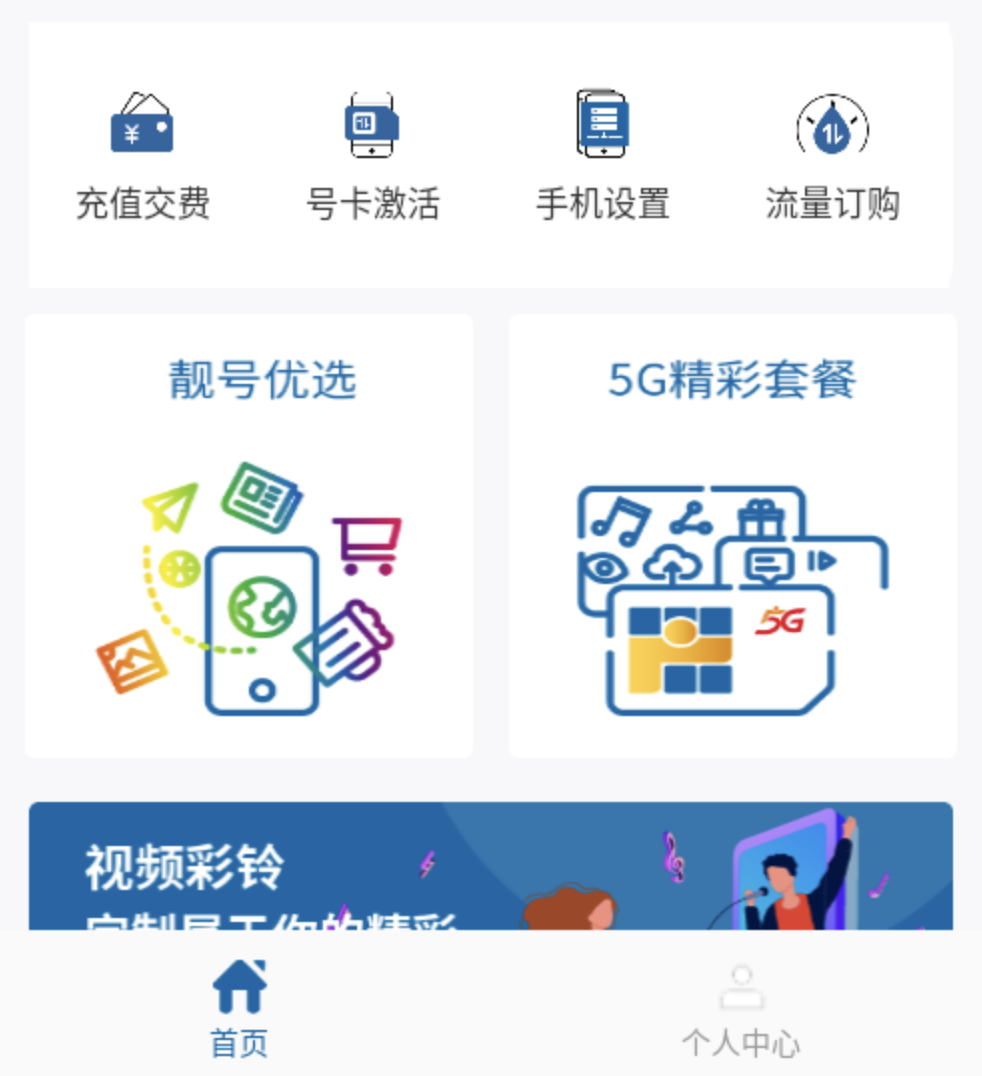Switch to the 个人中心 tab
The height and width of the screenshot is (1076, 982).
click(741, 1007)
